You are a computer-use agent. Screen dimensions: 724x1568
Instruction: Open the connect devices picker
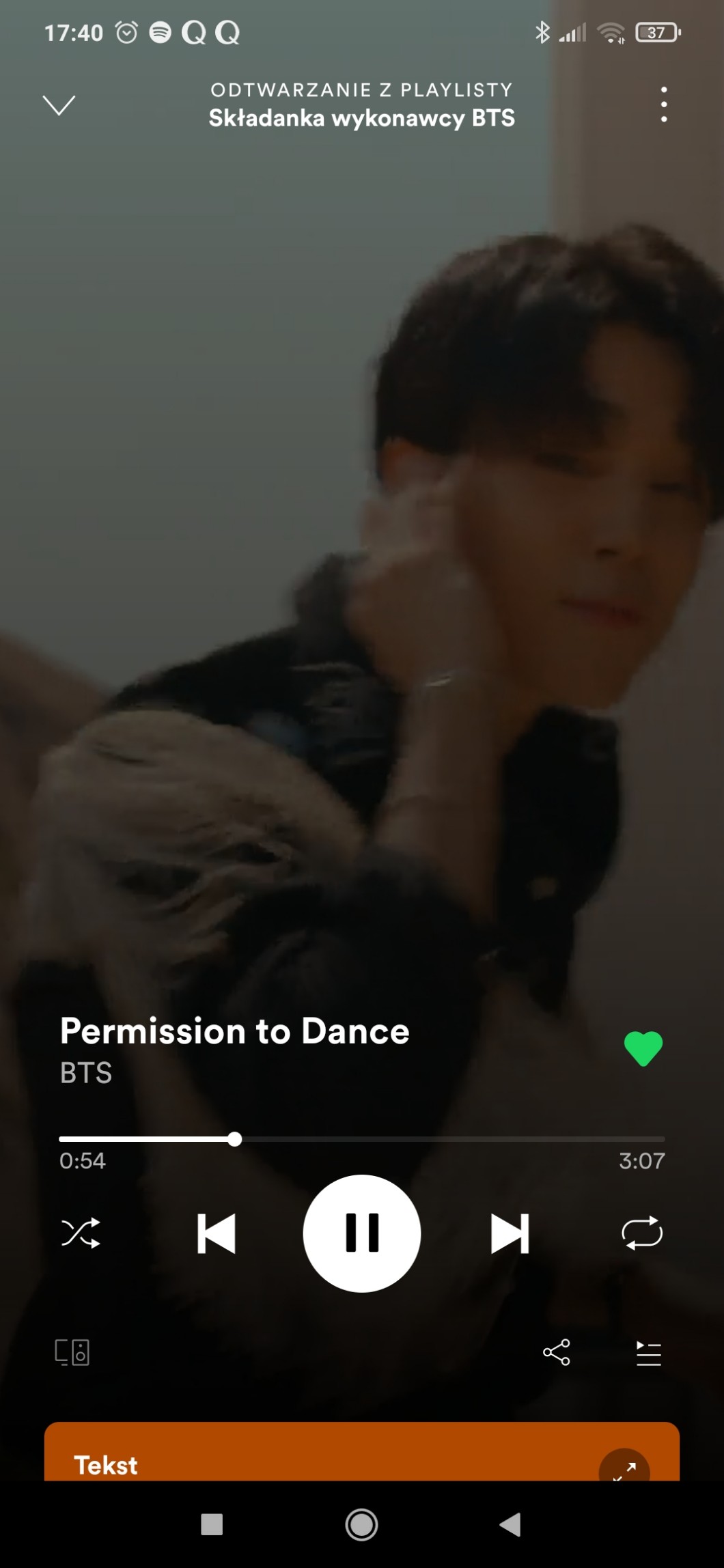coord(72,1352)
